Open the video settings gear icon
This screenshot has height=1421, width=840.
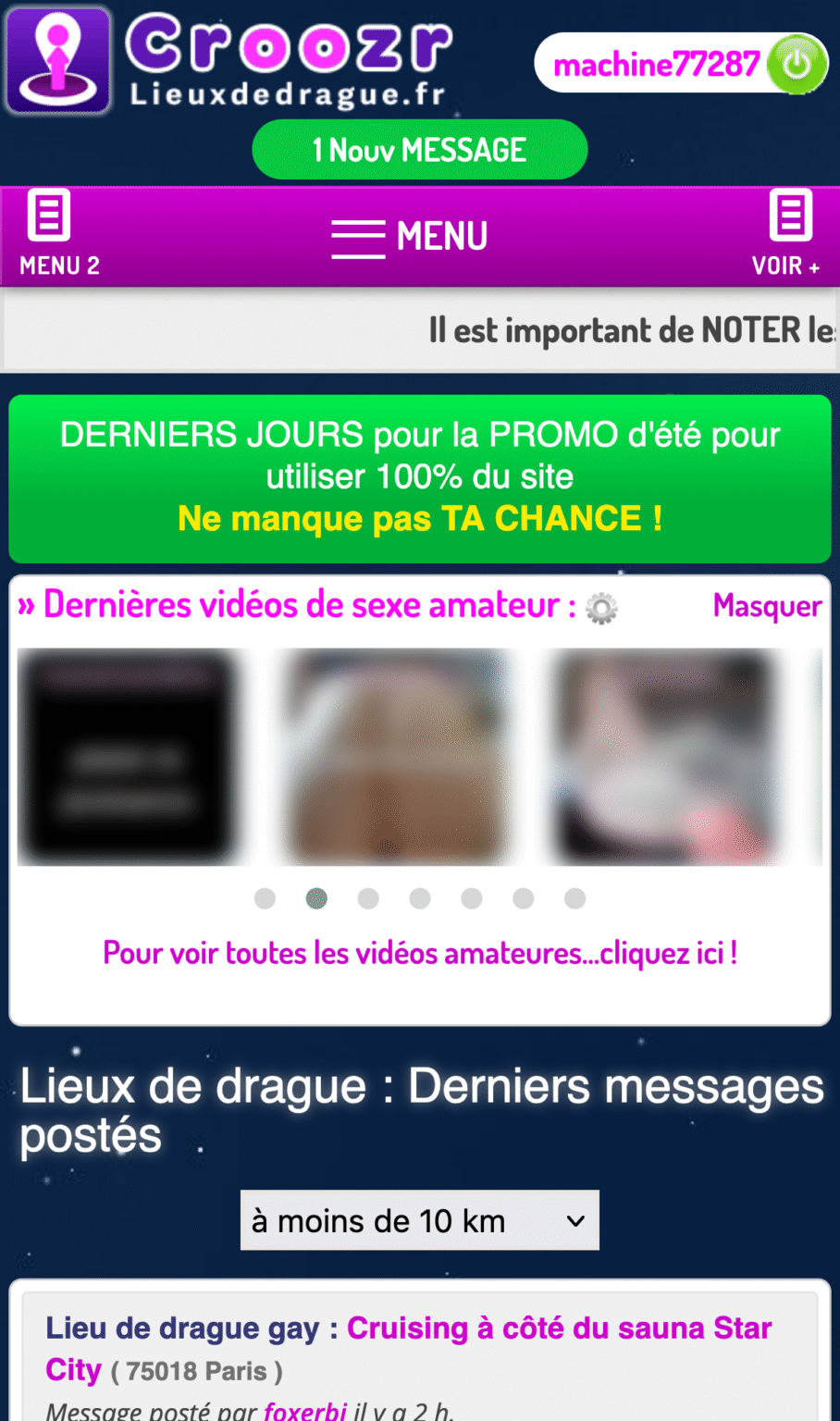coord(601,608)
